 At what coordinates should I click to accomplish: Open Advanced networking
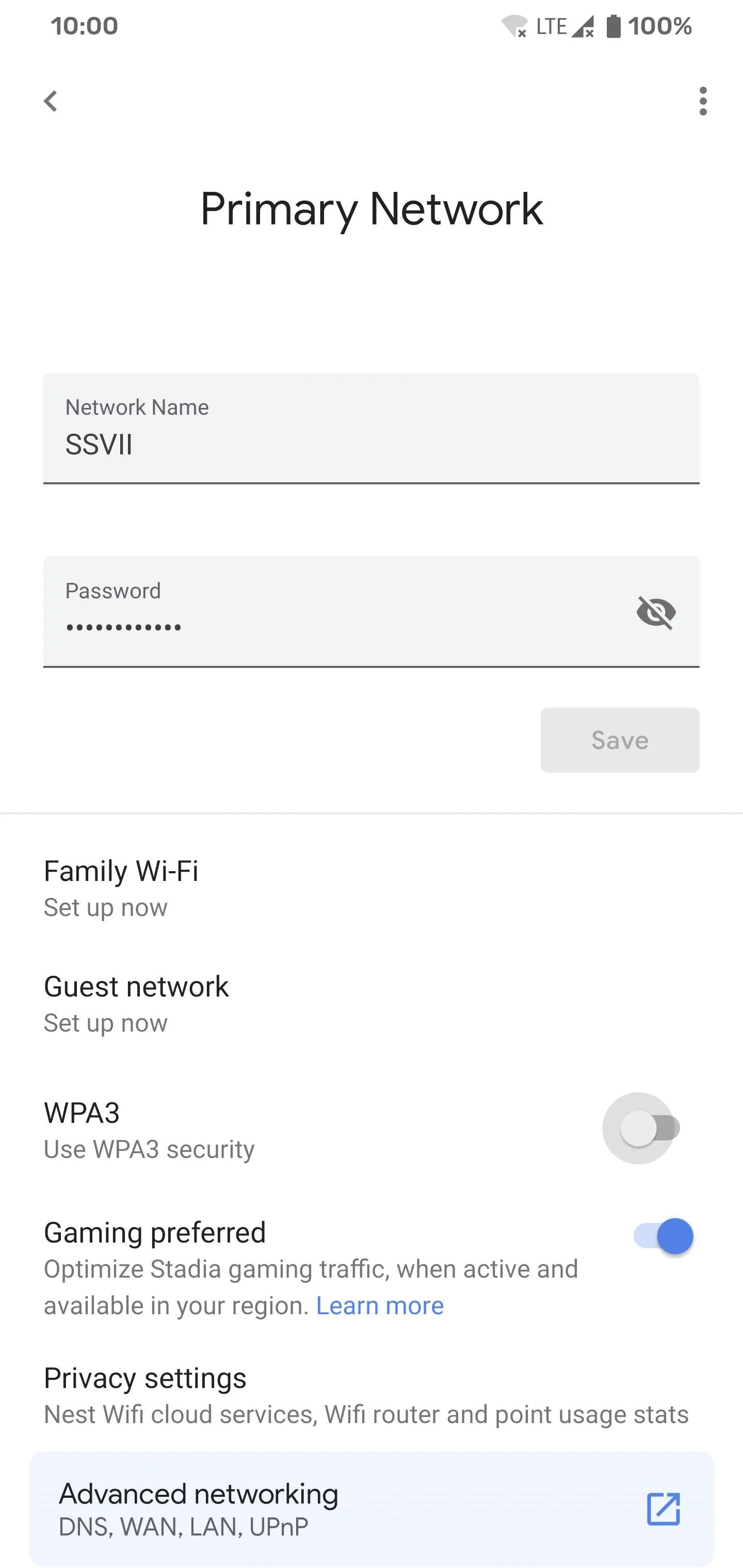[x=372, y=1508]
